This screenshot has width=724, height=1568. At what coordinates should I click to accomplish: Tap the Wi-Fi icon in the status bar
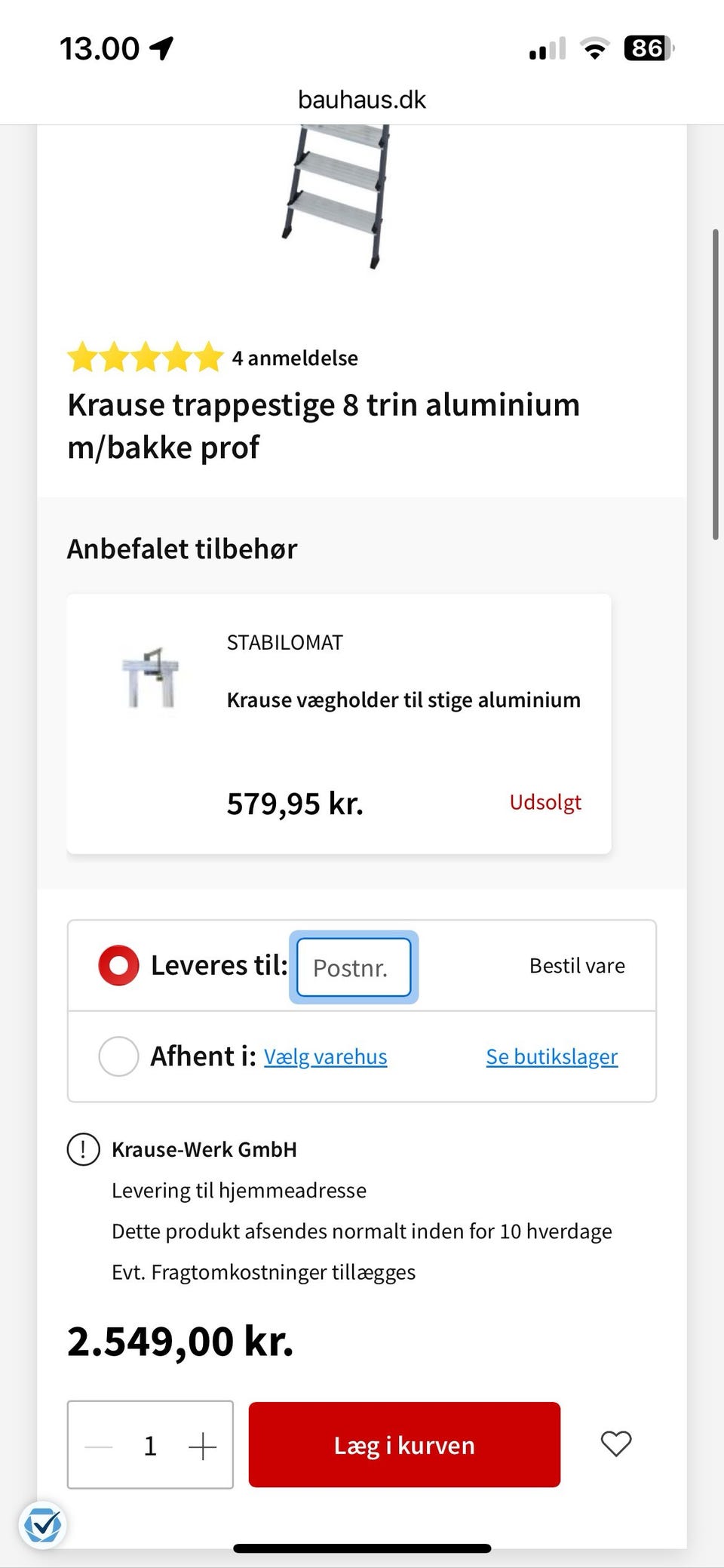pyautogui.click(x=594, y=48)
